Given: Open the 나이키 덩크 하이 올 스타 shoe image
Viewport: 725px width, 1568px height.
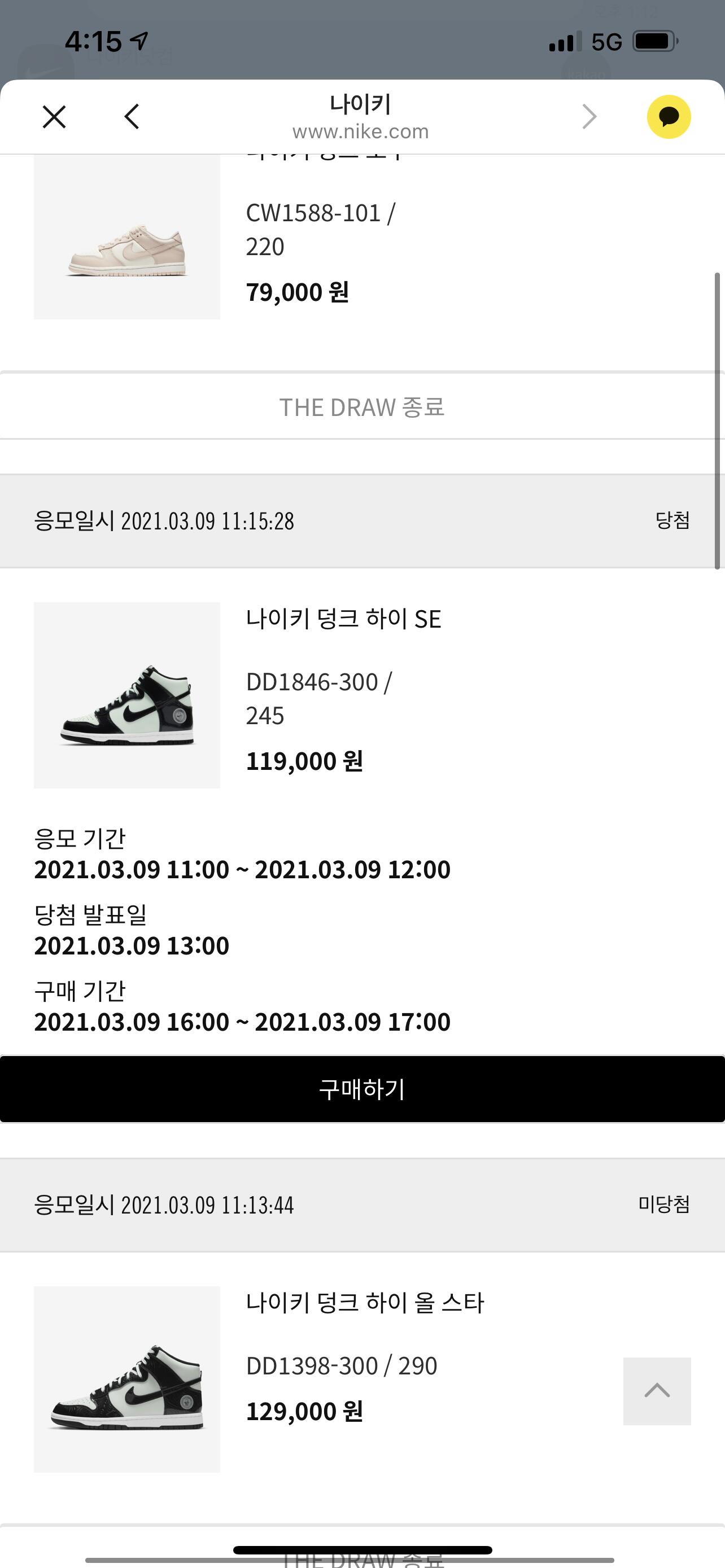Looking at the screenshot, I should click(126, 1379).
